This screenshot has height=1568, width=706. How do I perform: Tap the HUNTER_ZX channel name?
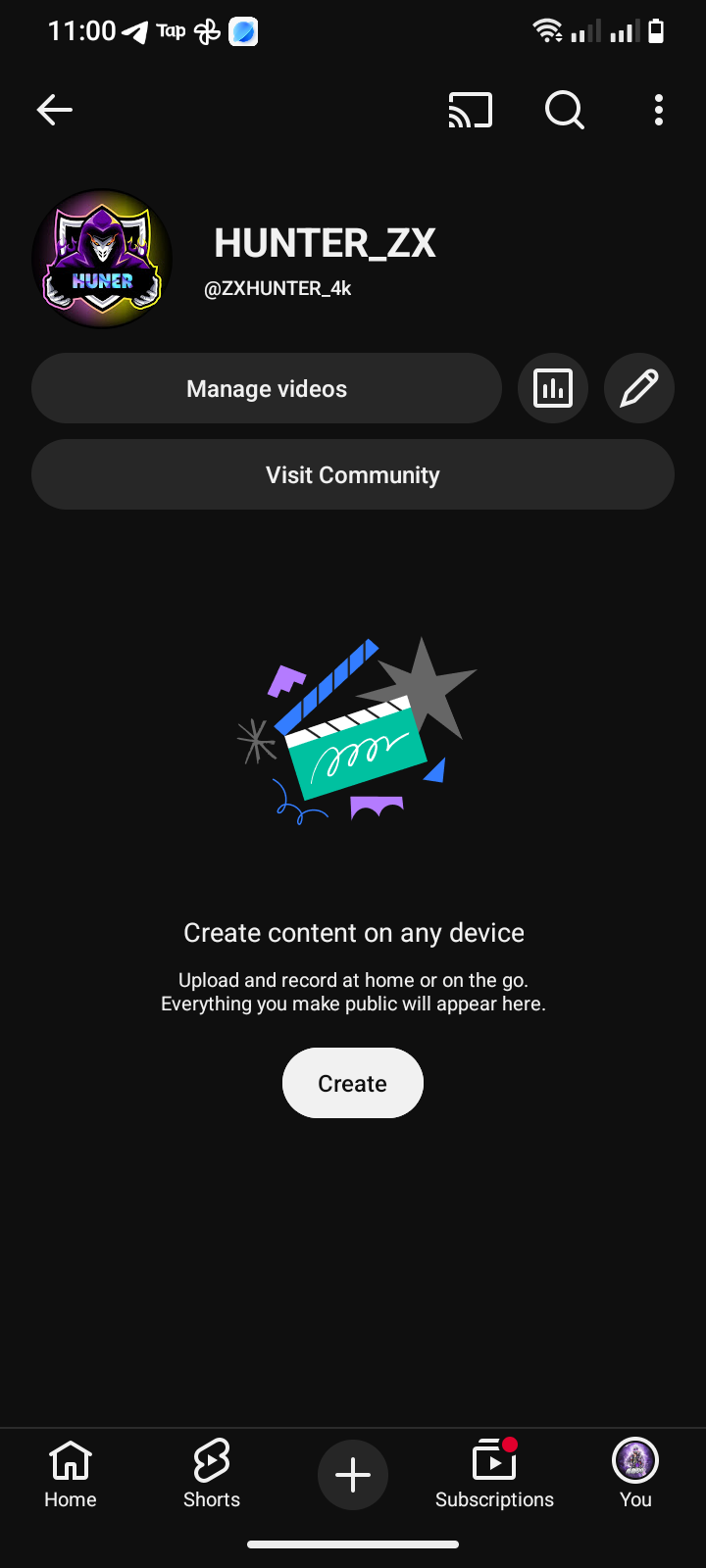coord(325,242)
